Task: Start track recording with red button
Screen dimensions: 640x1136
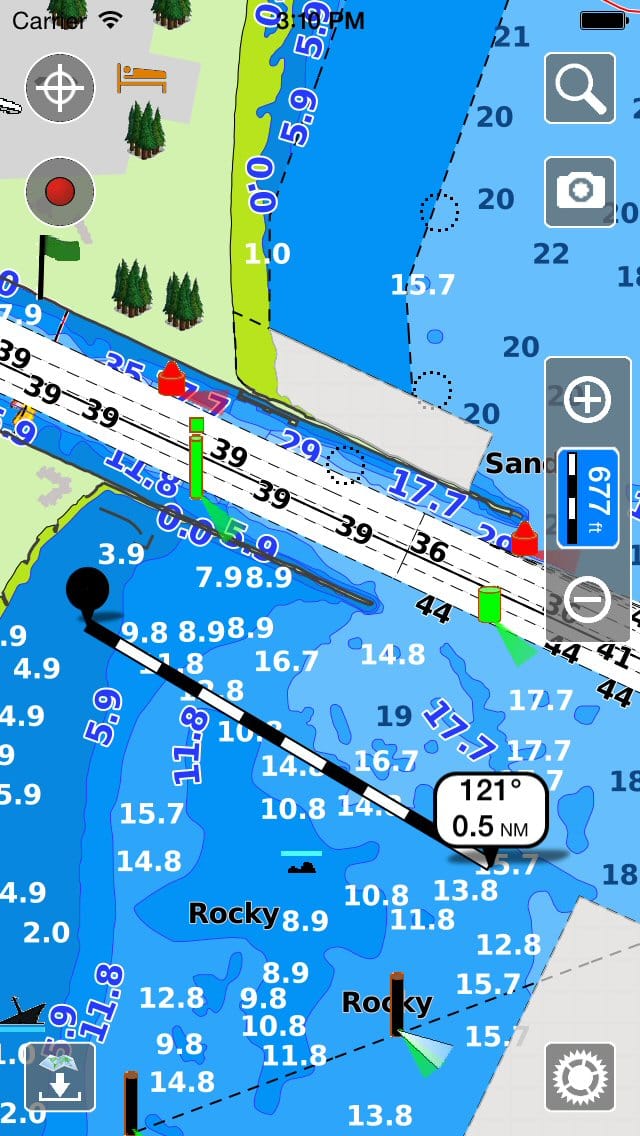Action: click(60, 192)
